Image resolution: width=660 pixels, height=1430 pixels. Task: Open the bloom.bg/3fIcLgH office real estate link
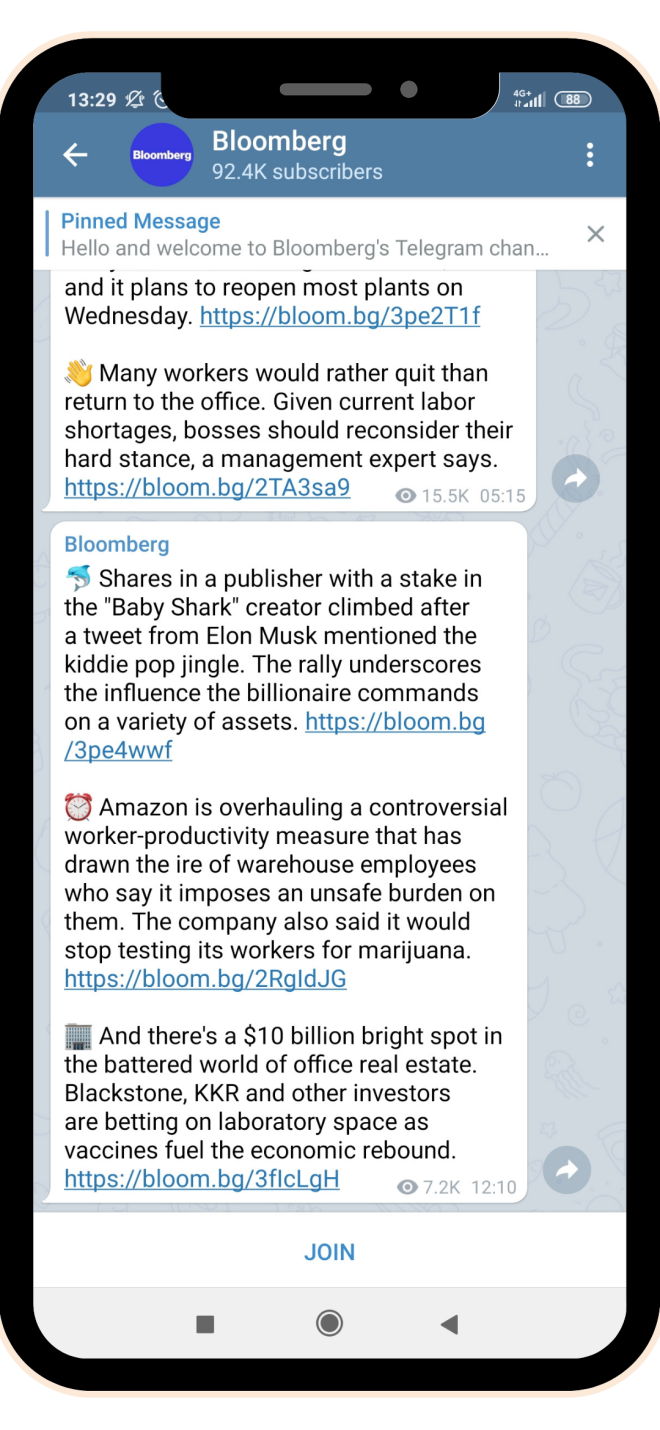click(x=202, y=1180)
